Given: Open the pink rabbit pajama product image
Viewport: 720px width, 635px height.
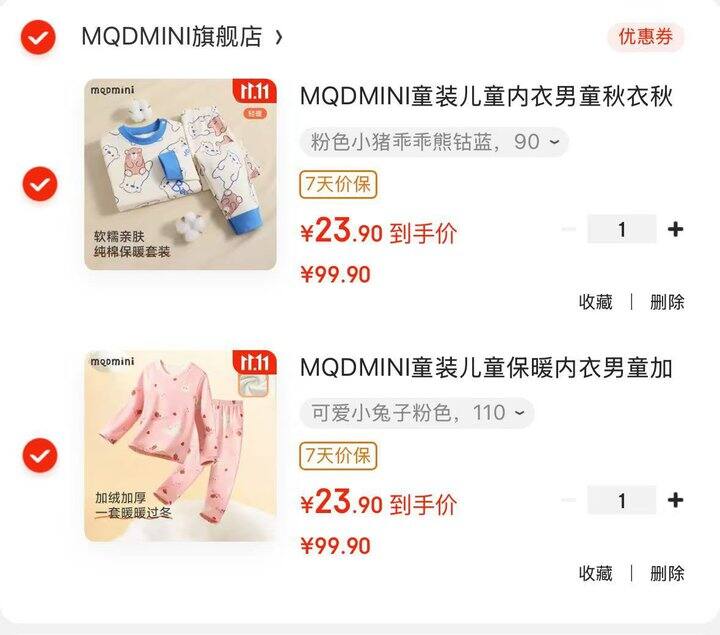Looking at the screenshot, I should [x=180, y=445].
